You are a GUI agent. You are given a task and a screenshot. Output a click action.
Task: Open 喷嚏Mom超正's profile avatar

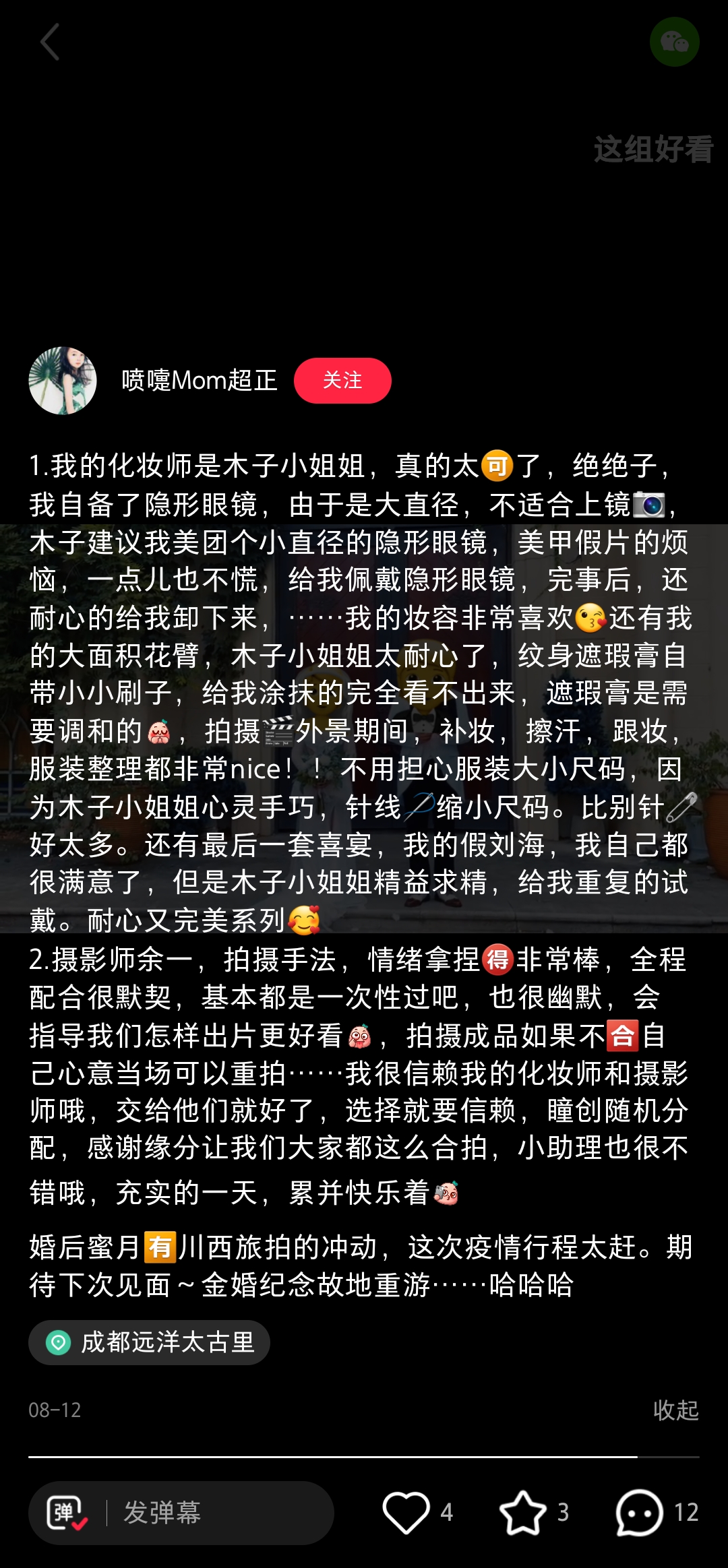click(63, 381)
